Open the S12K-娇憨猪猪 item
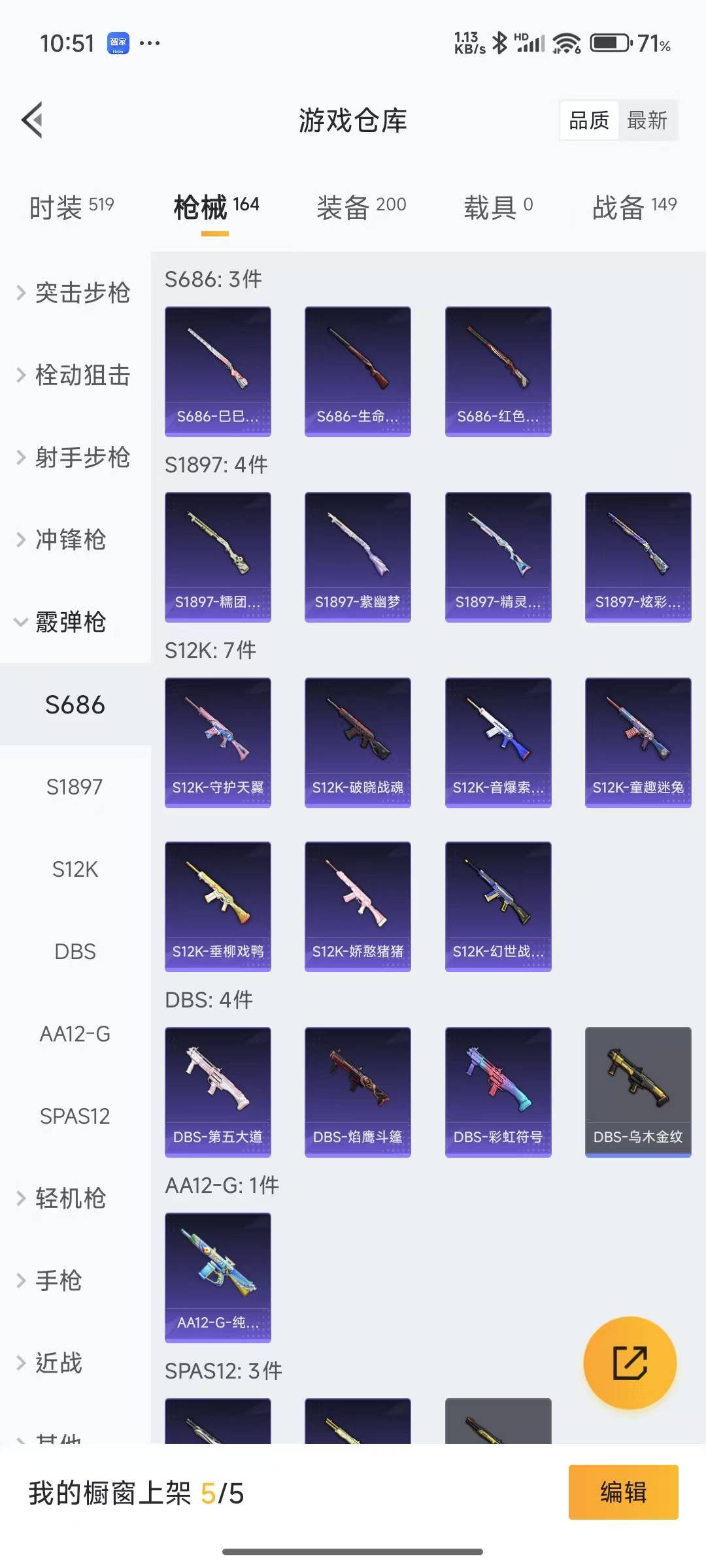 coord(358,906)
